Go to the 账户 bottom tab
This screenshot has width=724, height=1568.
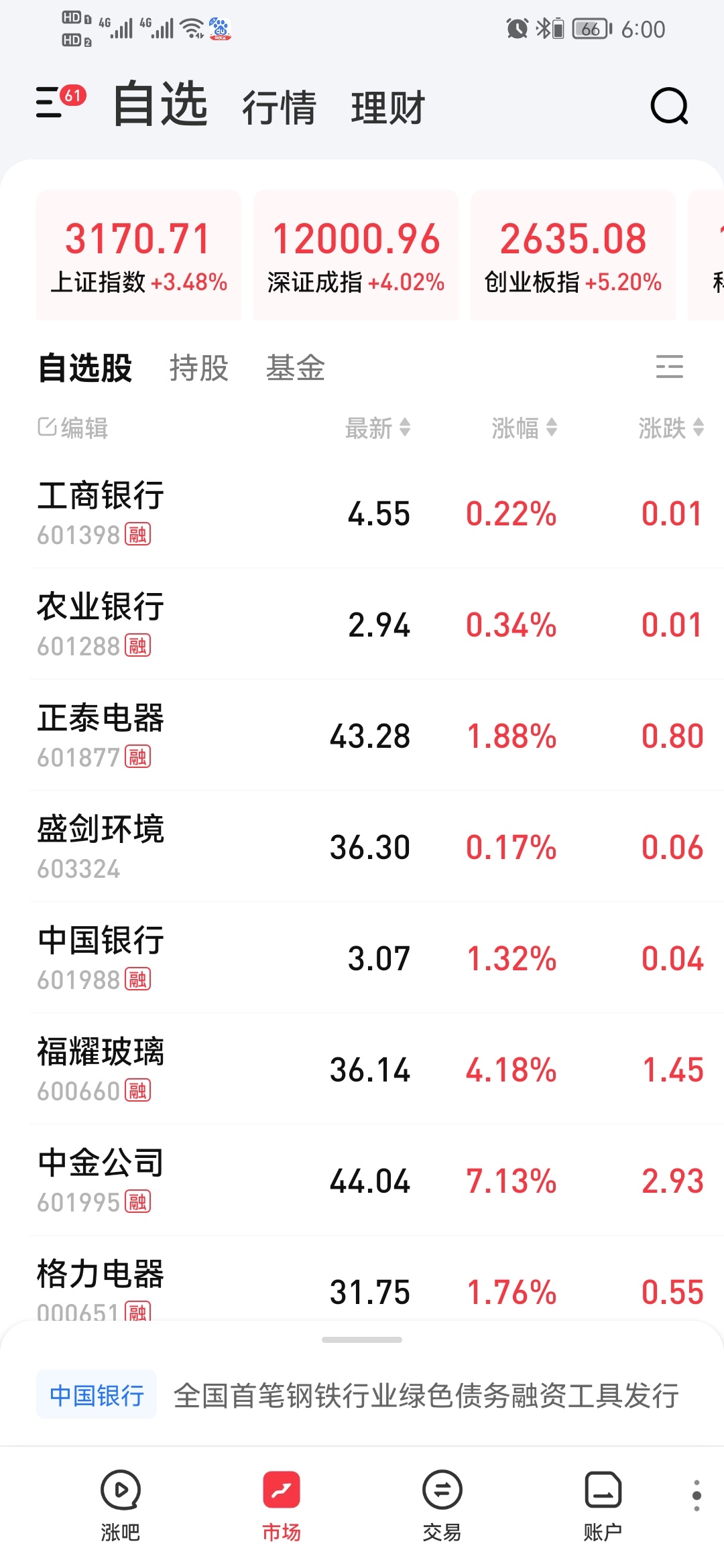click(x=603, y=1506)
